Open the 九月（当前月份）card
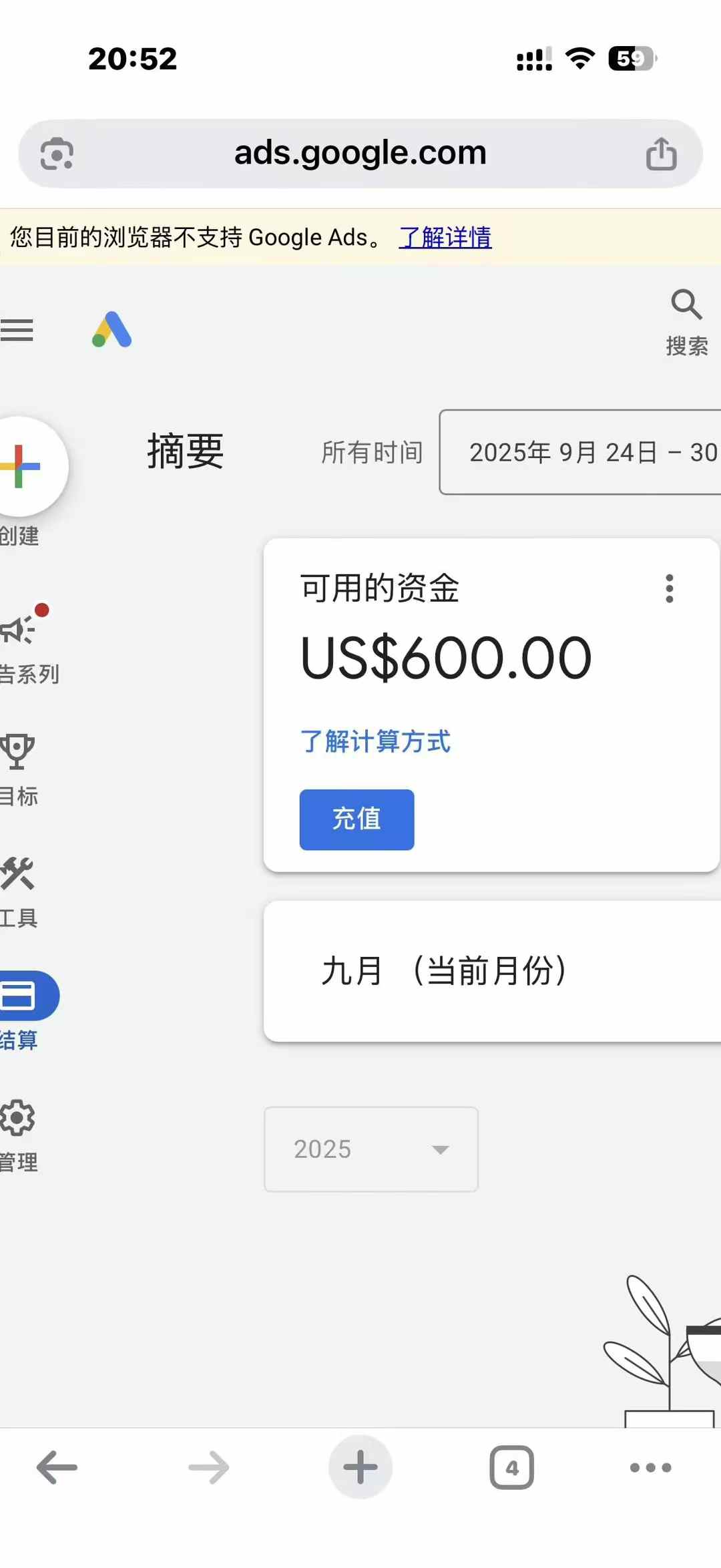Image resolution: width=721 pixels, height=1568 pixels. click(x=491, y=970)
